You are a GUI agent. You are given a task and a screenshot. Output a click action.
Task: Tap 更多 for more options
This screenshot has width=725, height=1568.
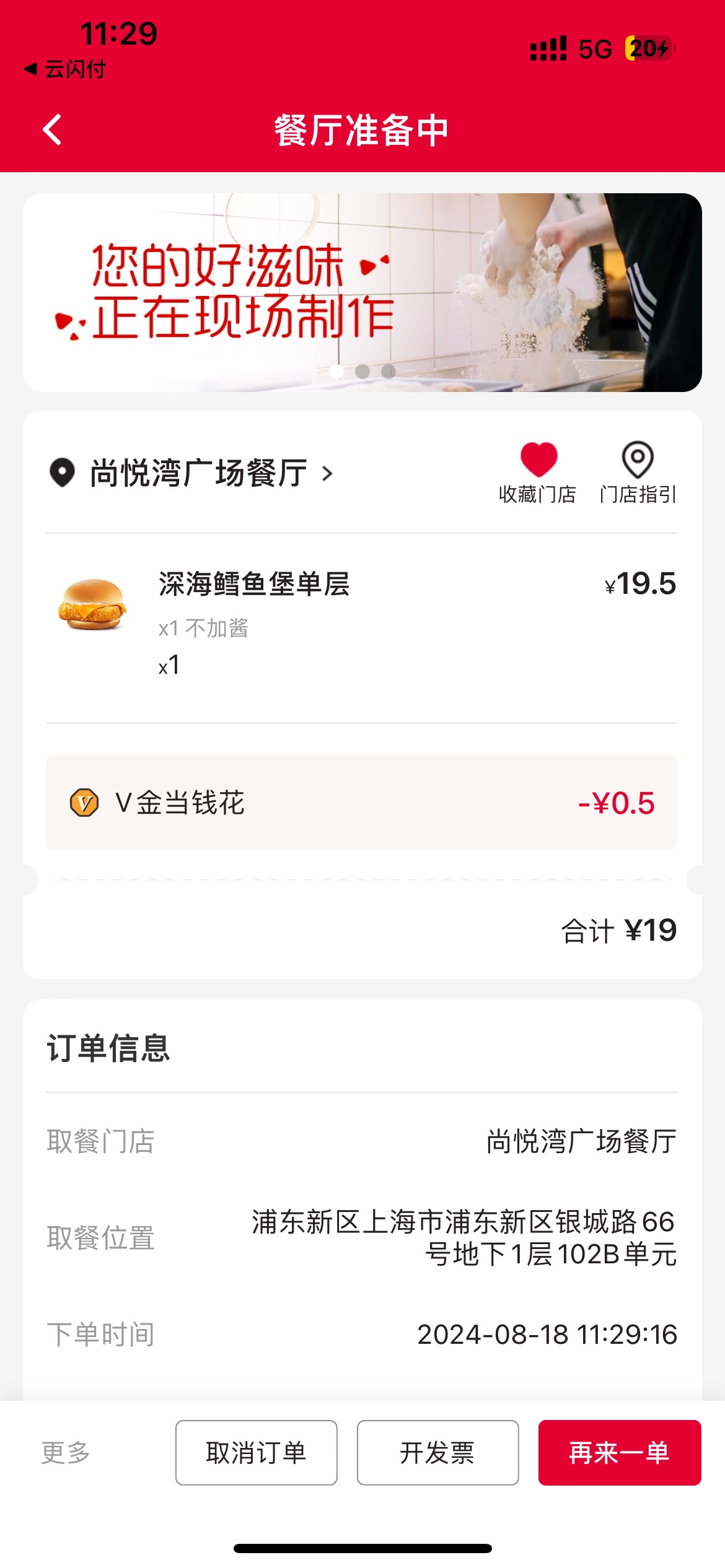tap(66, 1452)
